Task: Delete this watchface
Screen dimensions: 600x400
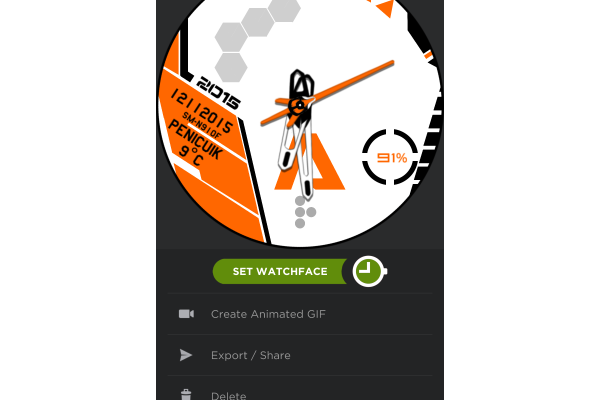Action: pos(228,395)
